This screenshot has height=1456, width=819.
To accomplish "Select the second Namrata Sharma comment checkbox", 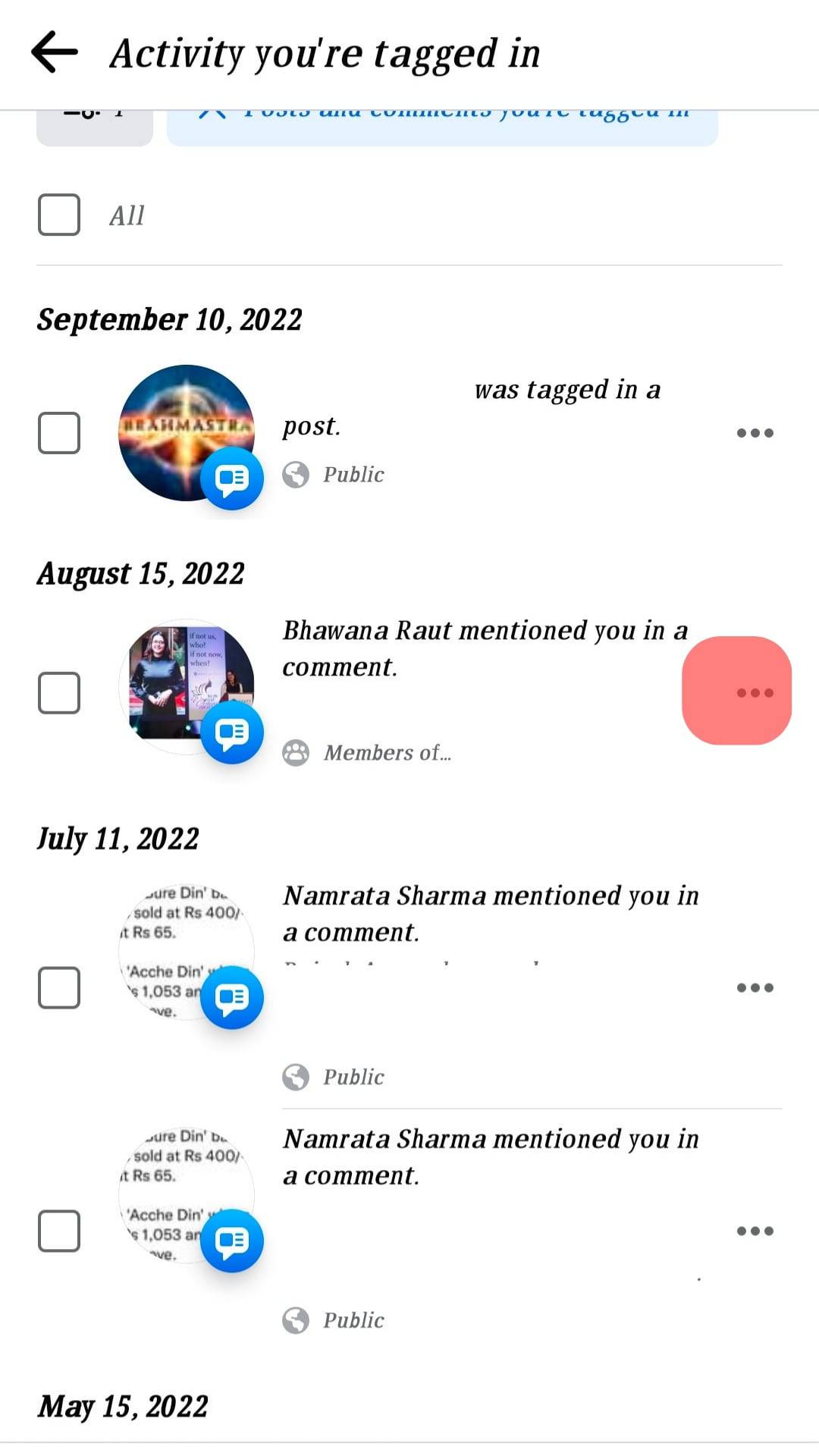I will 59,1231.
